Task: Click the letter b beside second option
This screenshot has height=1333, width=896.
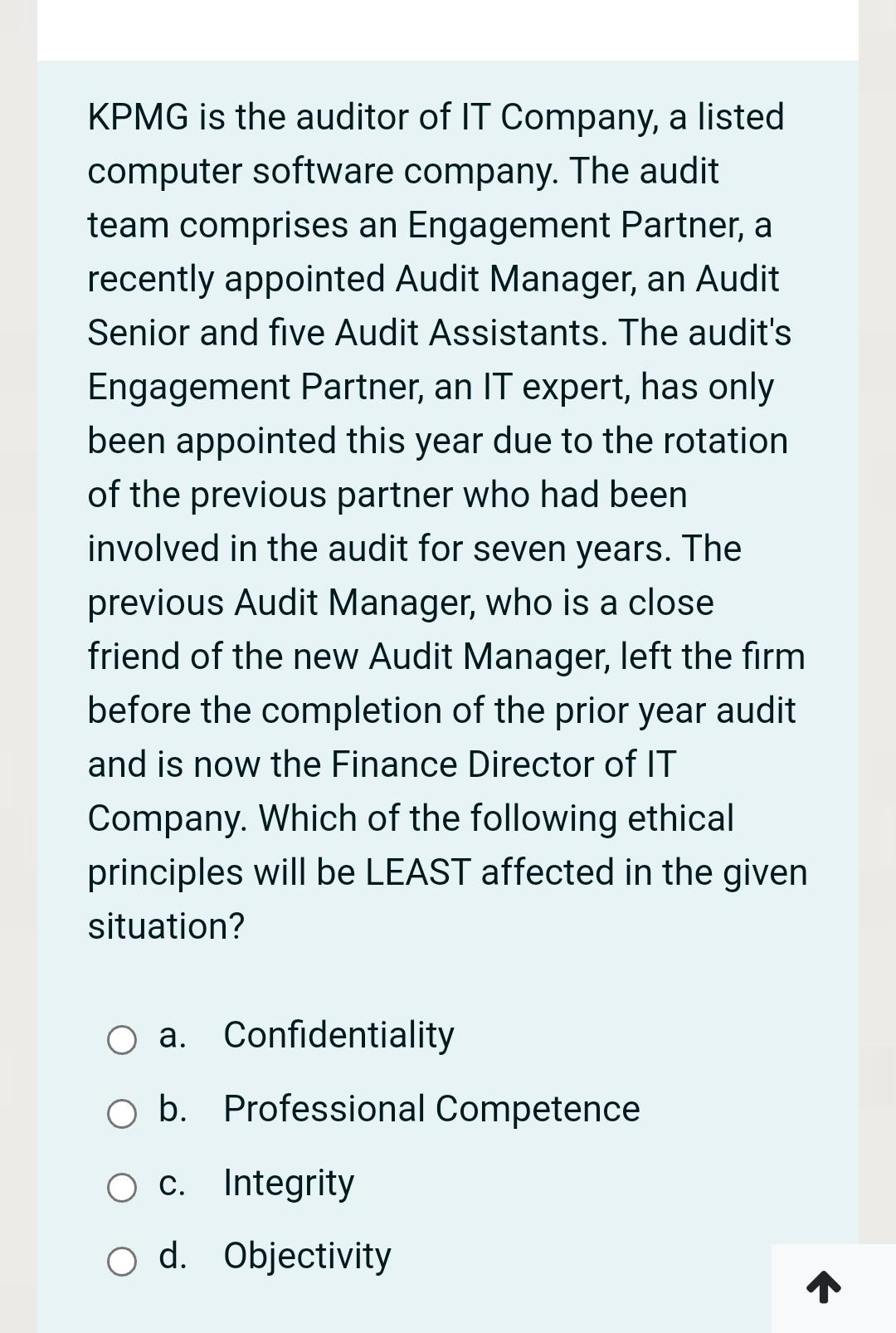Action: [171, 1110]
